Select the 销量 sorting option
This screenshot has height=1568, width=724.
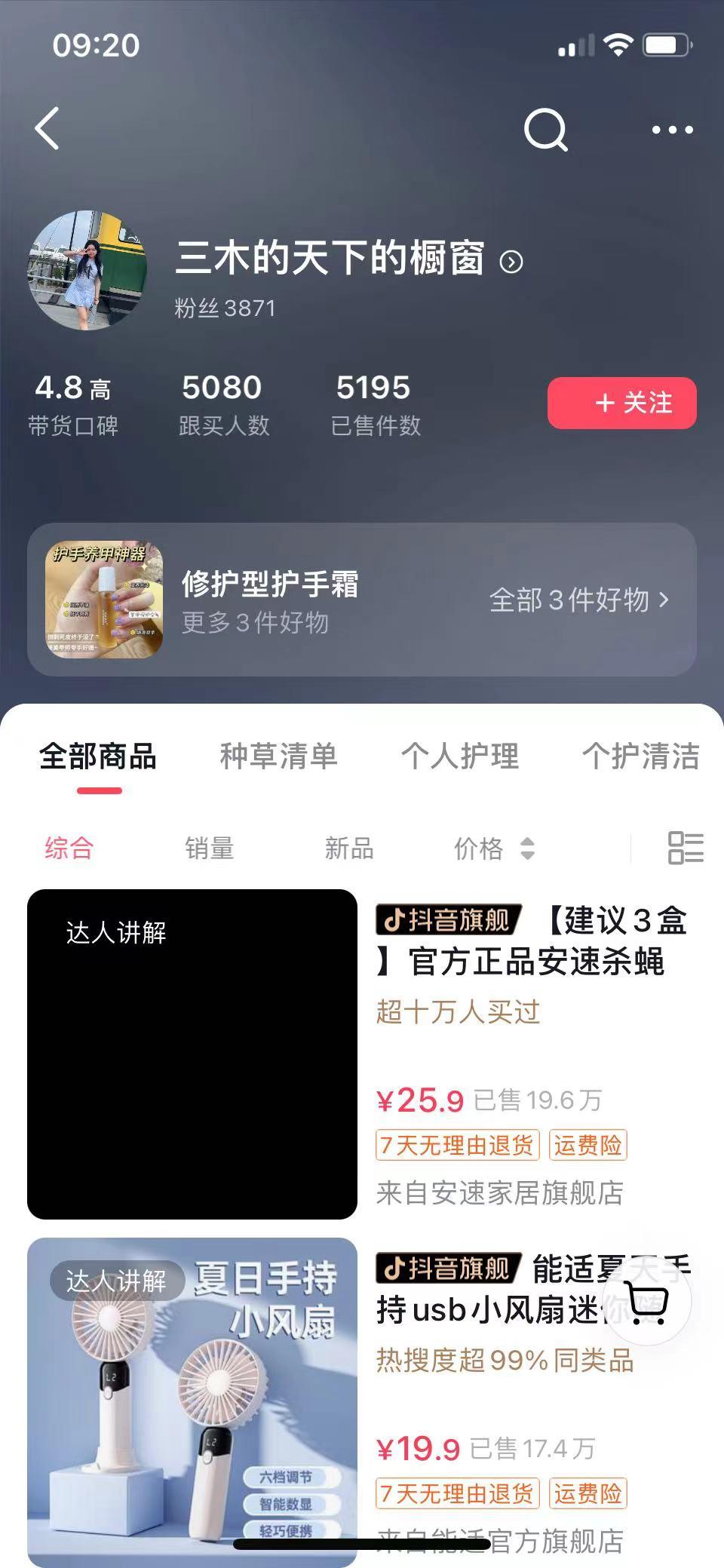tap(209, 849)
